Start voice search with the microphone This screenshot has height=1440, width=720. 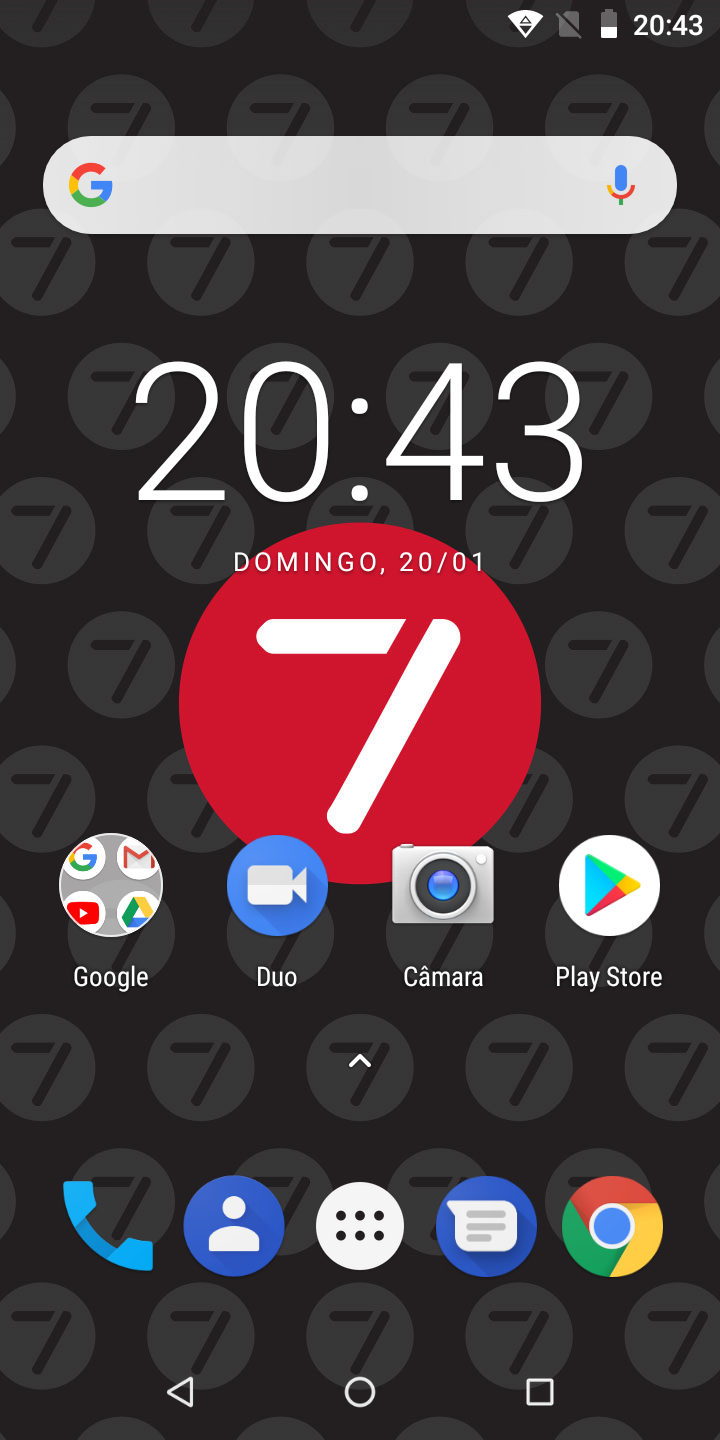(x=621, y=186)
